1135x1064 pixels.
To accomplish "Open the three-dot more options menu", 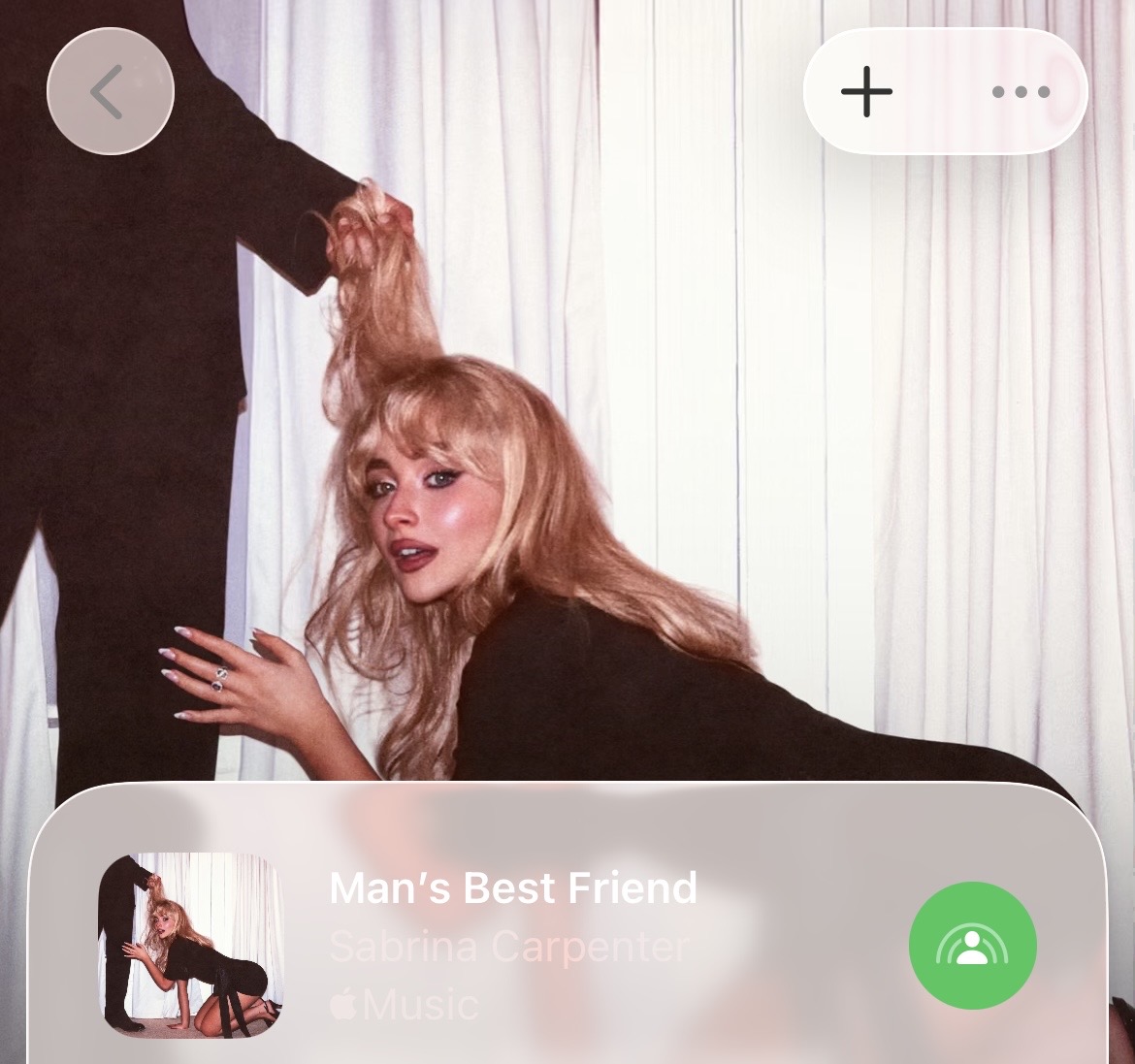I will pos(1021,92).
